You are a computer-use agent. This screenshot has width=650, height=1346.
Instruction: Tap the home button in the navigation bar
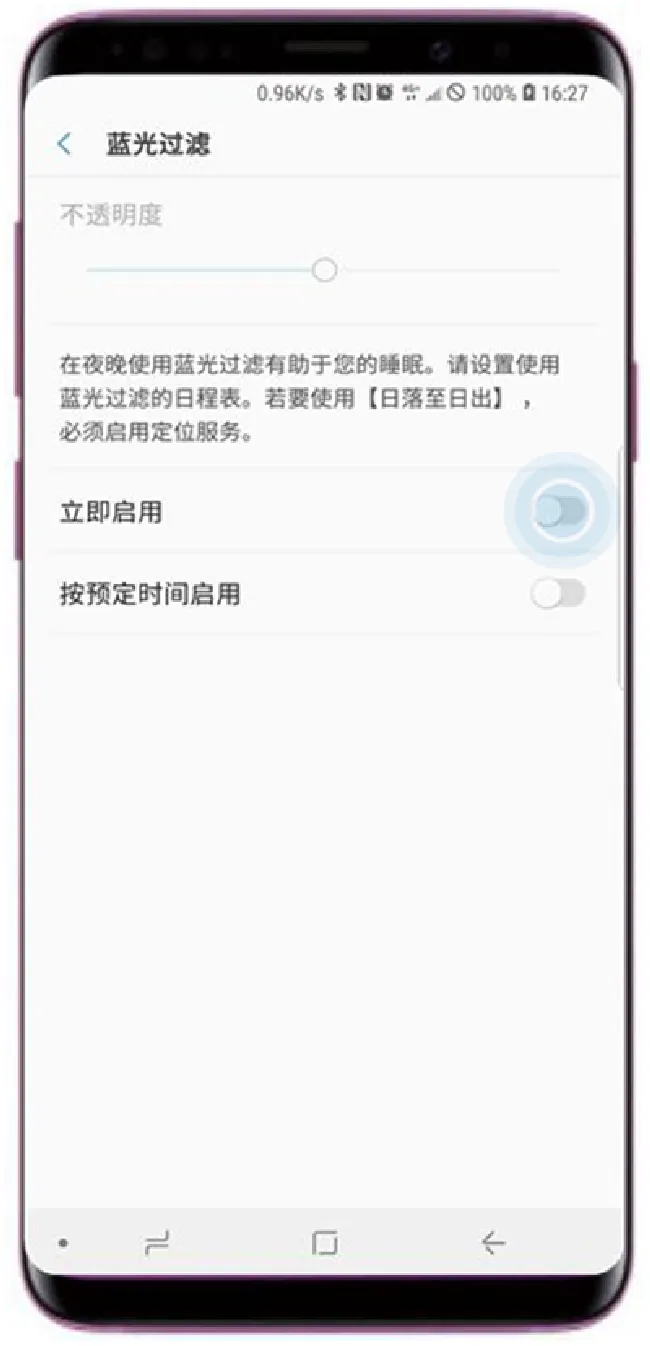tap(324, 1242)
